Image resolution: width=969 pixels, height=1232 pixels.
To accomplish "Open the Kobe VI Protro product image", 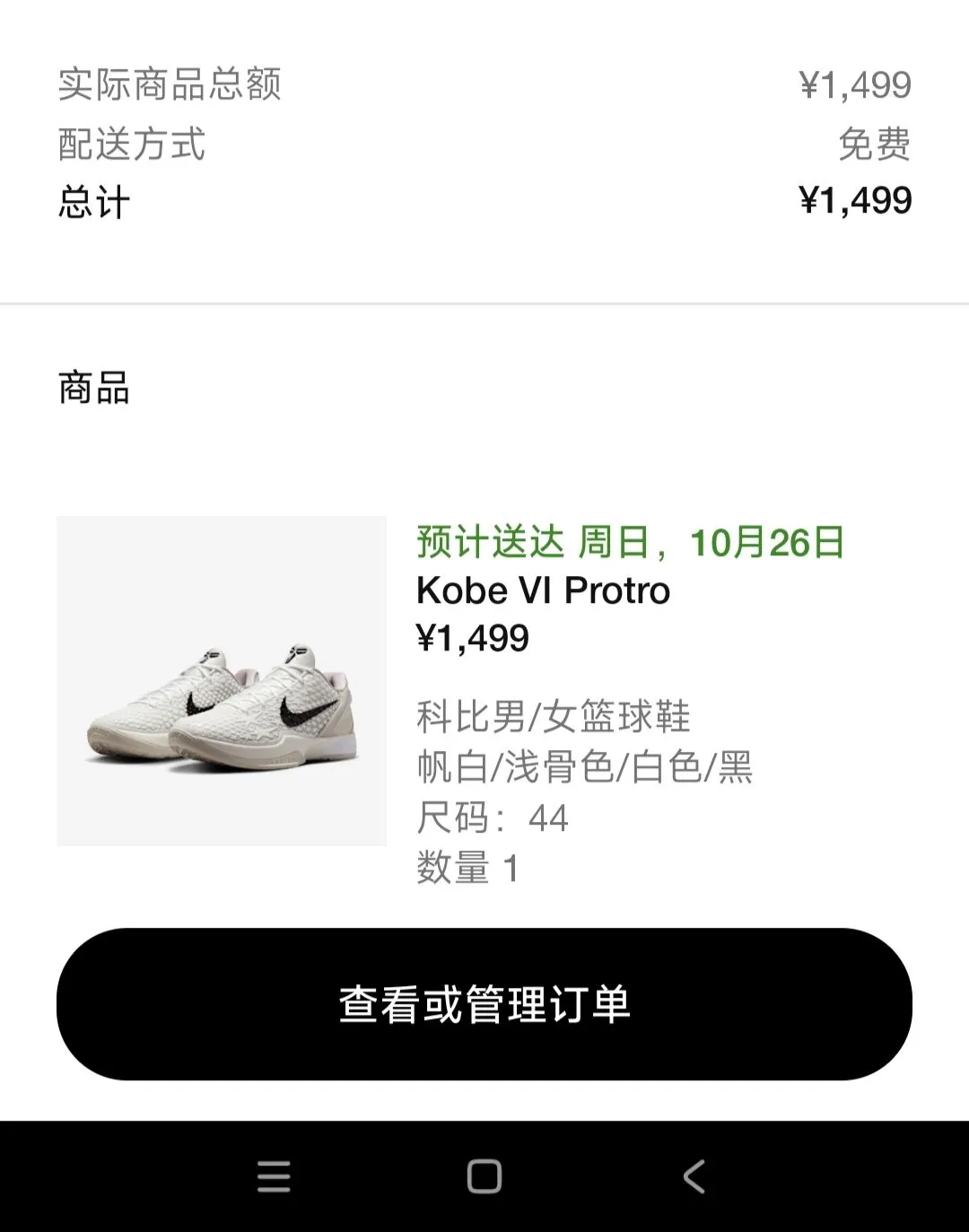I will pos(222,680).
